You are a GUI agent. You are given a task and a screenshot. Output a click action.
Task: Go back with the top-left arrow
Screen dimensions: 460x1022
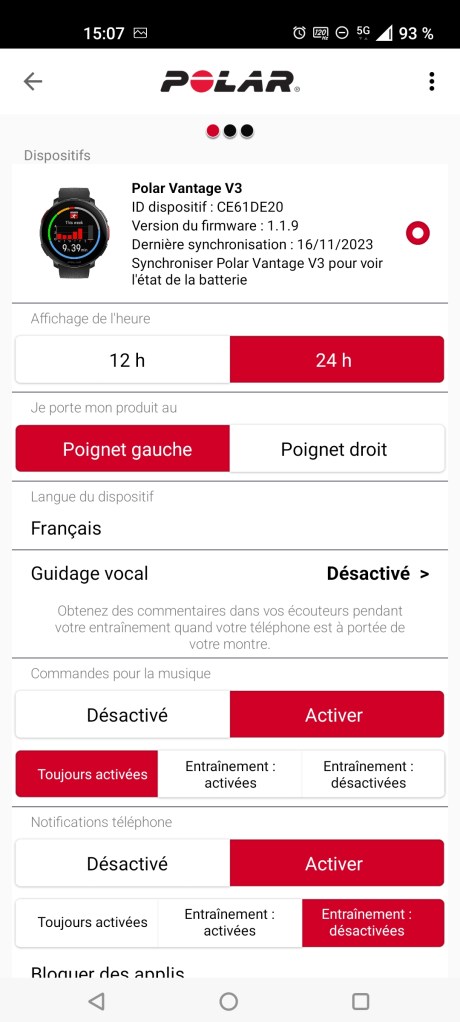[x=33, y=81]
